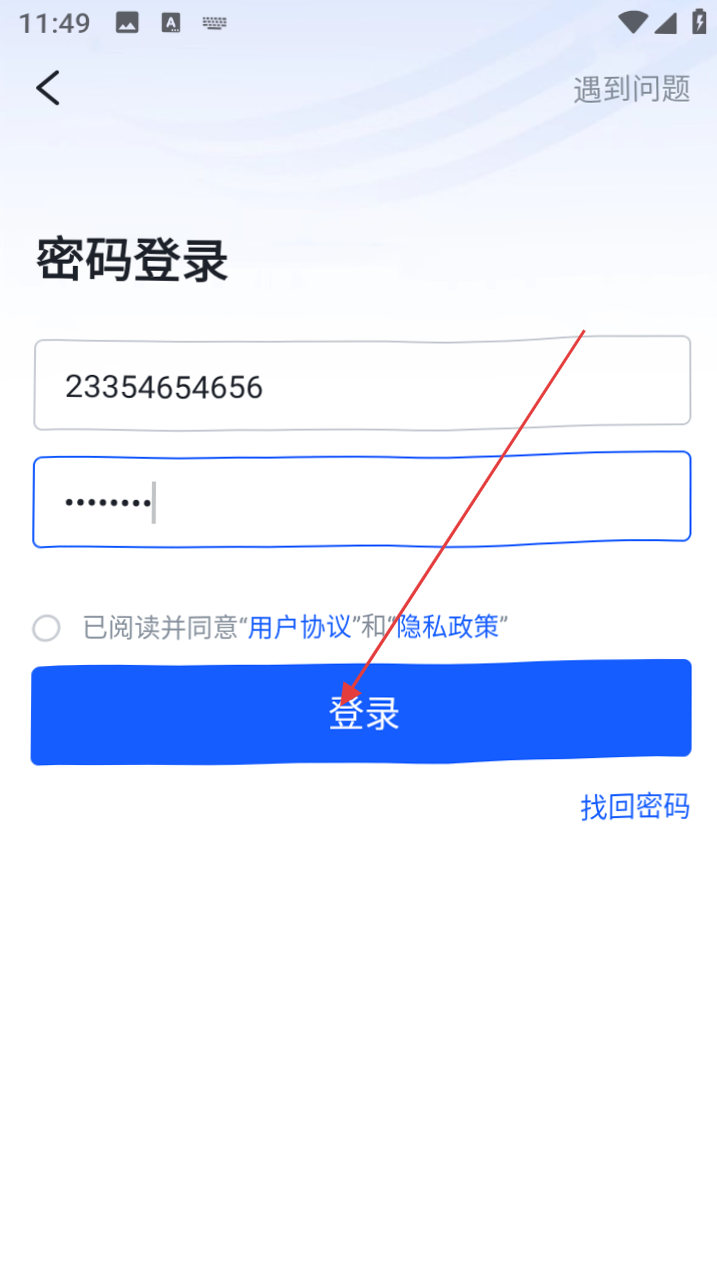
Task: Check the agreement checkbox 已阅读并同意
Action: tap(46, 628)
